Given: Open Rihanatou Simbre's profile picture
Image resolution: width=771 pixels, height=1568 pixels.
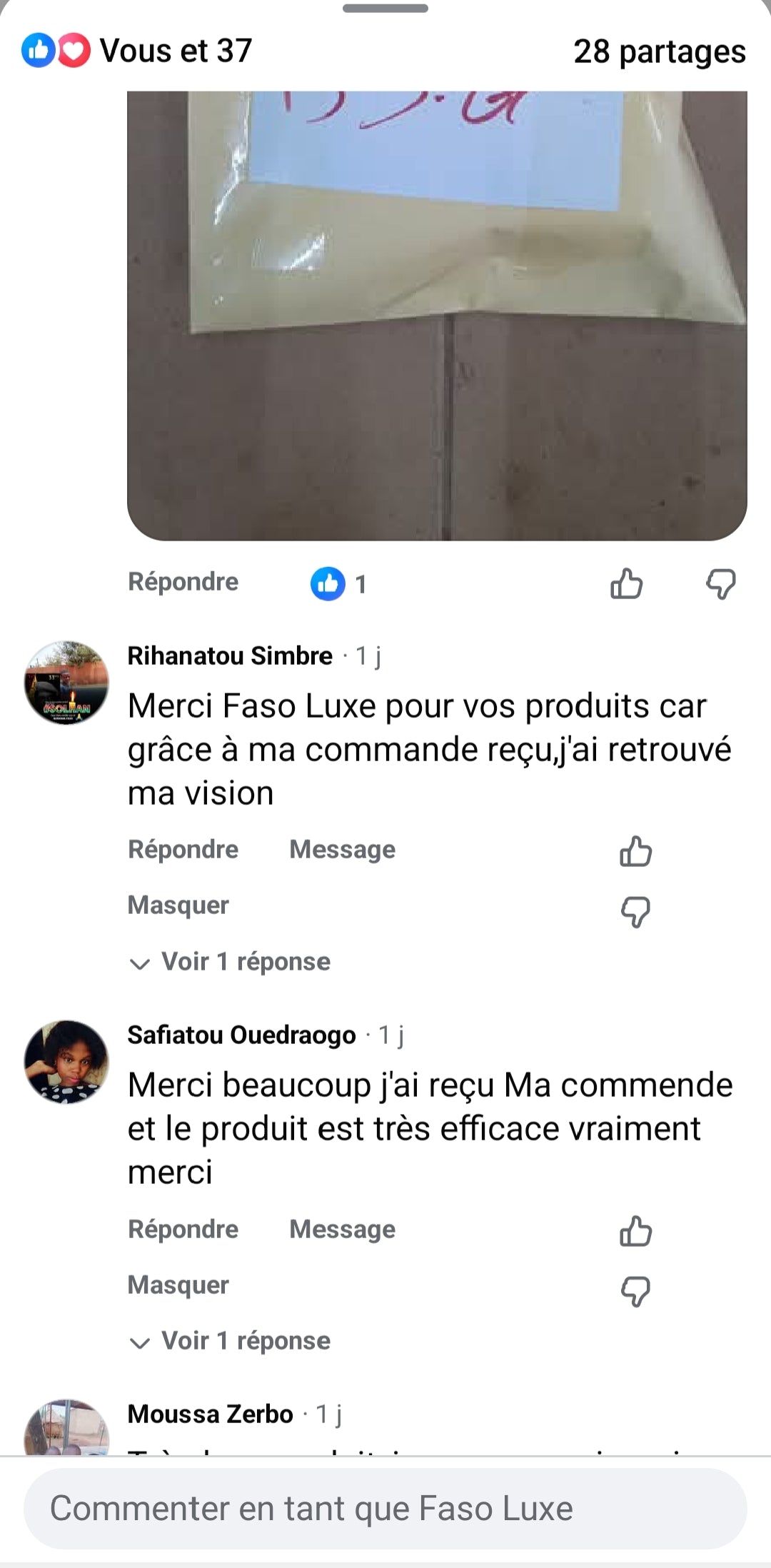Looking at the screenshot, I should (66, 683).
